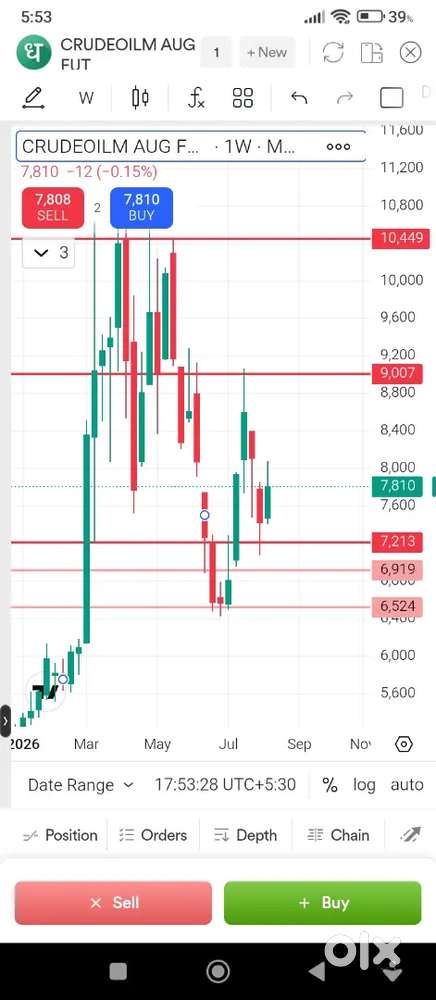Open the Date Range dropdown
Image resolution: width=436 pixels, height=1000 pixels.
pos(81,784)
